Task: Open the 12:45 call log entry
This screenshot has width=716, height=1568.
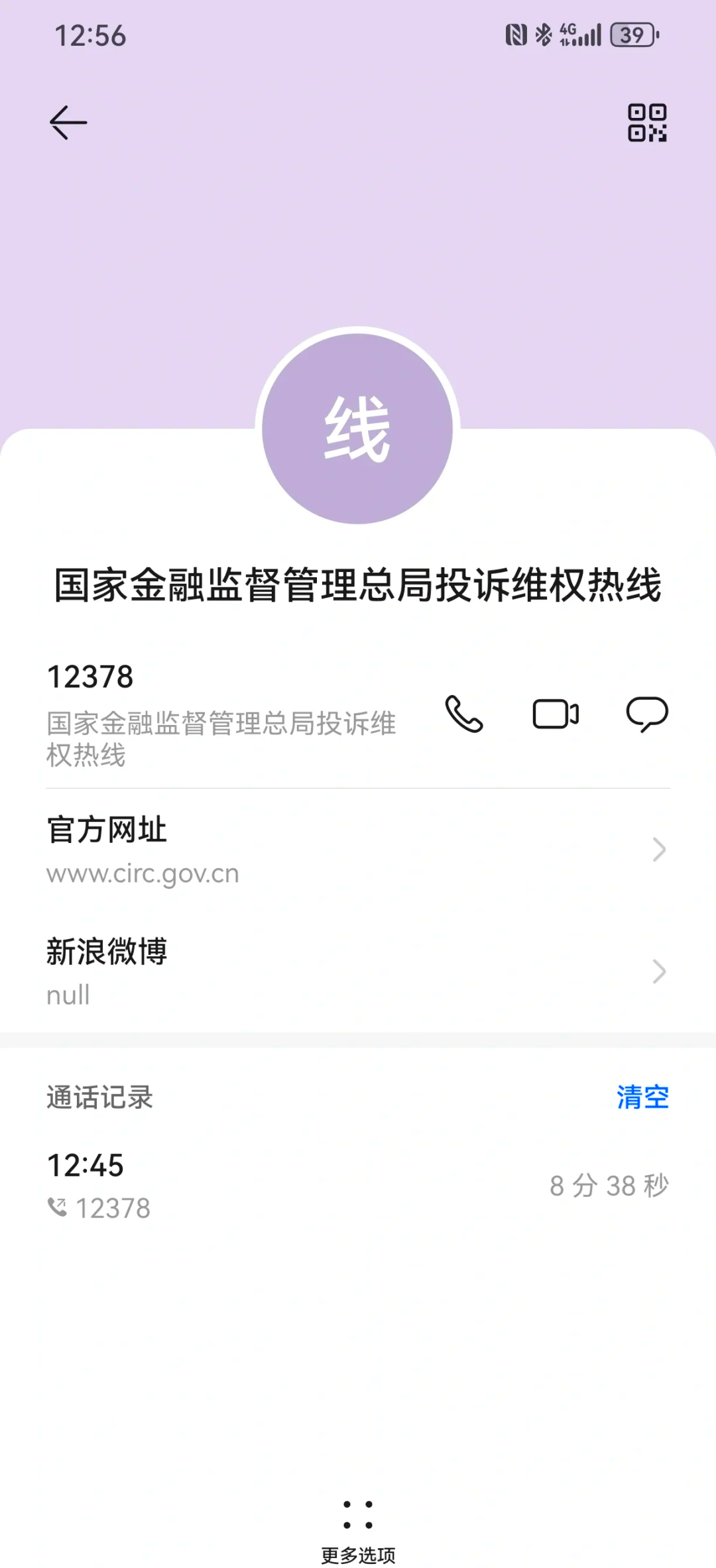Action: [358, 1186]
